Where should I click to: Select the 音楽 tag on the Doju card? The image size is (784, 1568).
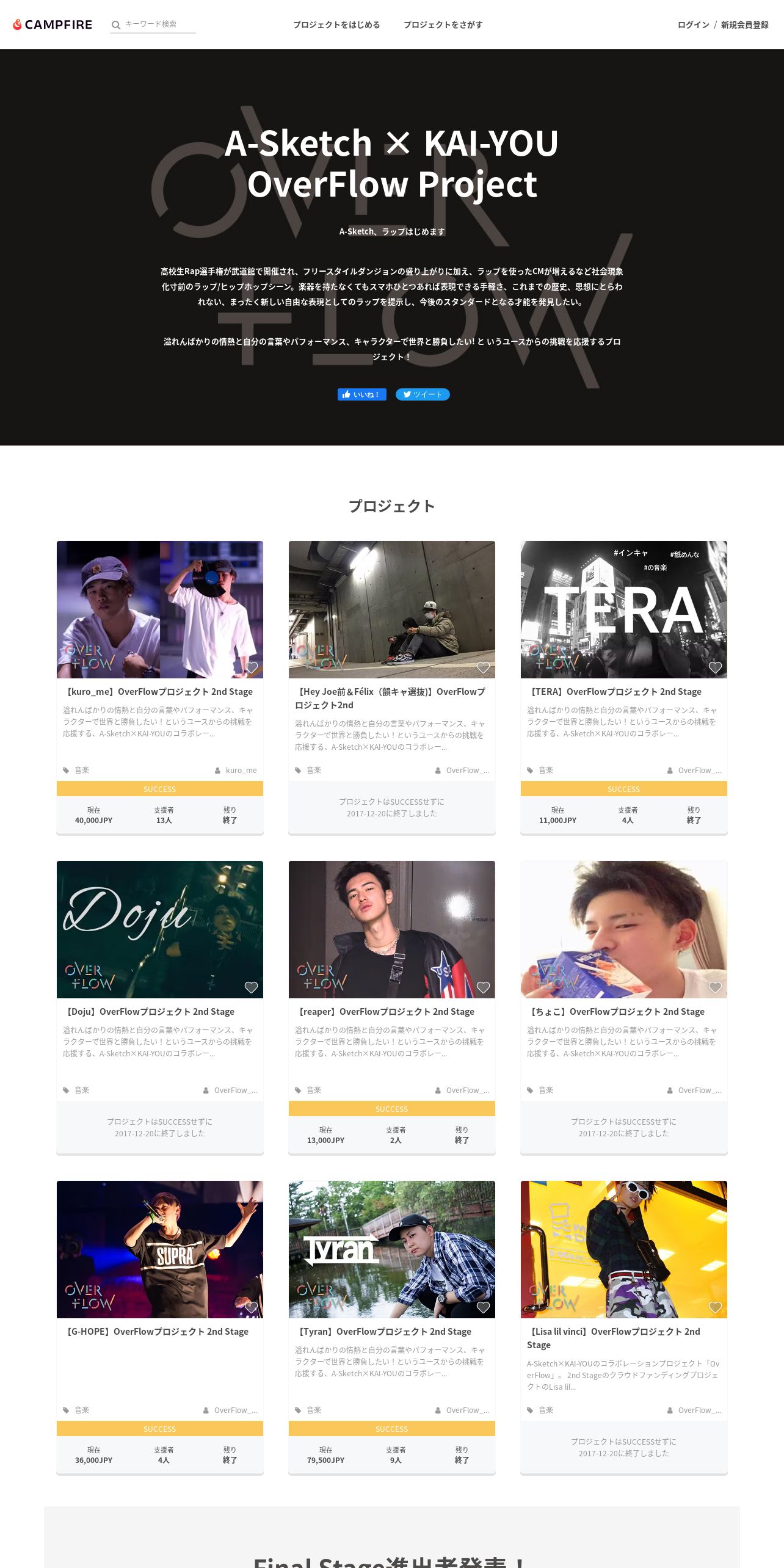[76, 1090]
